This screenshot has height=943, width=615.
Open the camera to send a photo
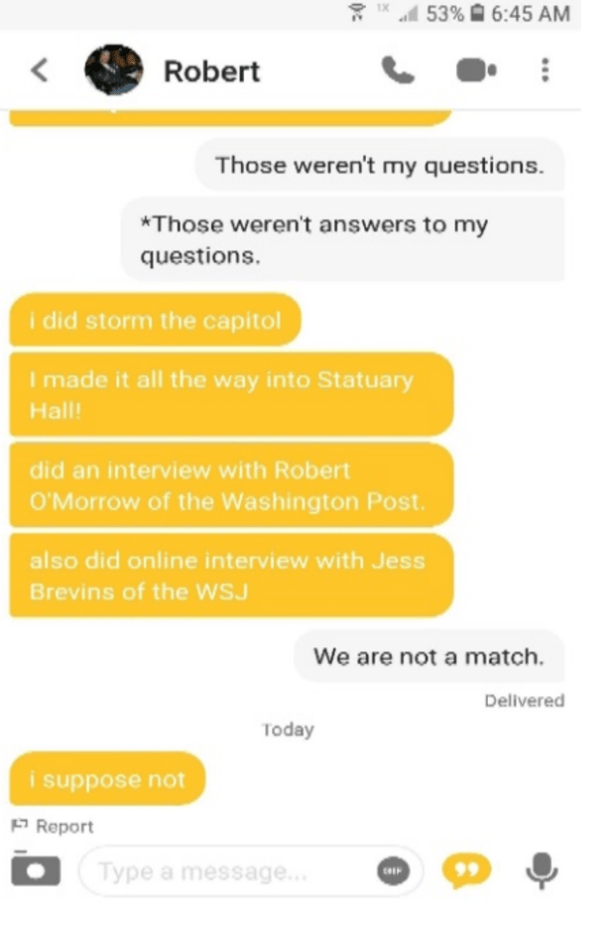point(36,870)
